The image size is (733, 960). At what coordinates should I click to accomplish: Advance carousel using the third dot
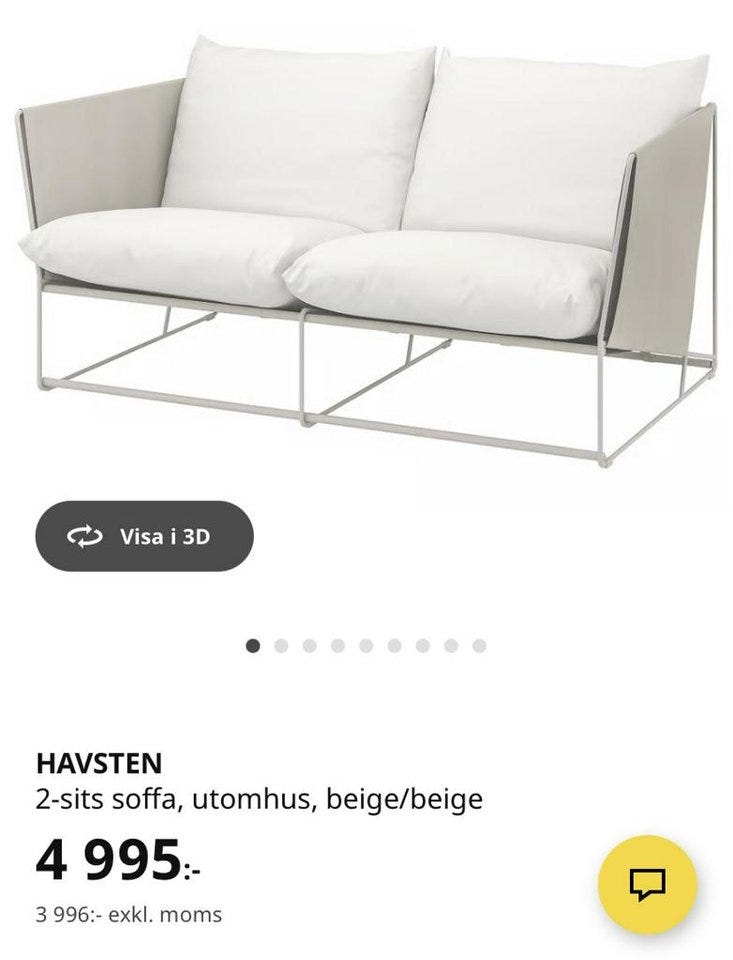(310, 644)
